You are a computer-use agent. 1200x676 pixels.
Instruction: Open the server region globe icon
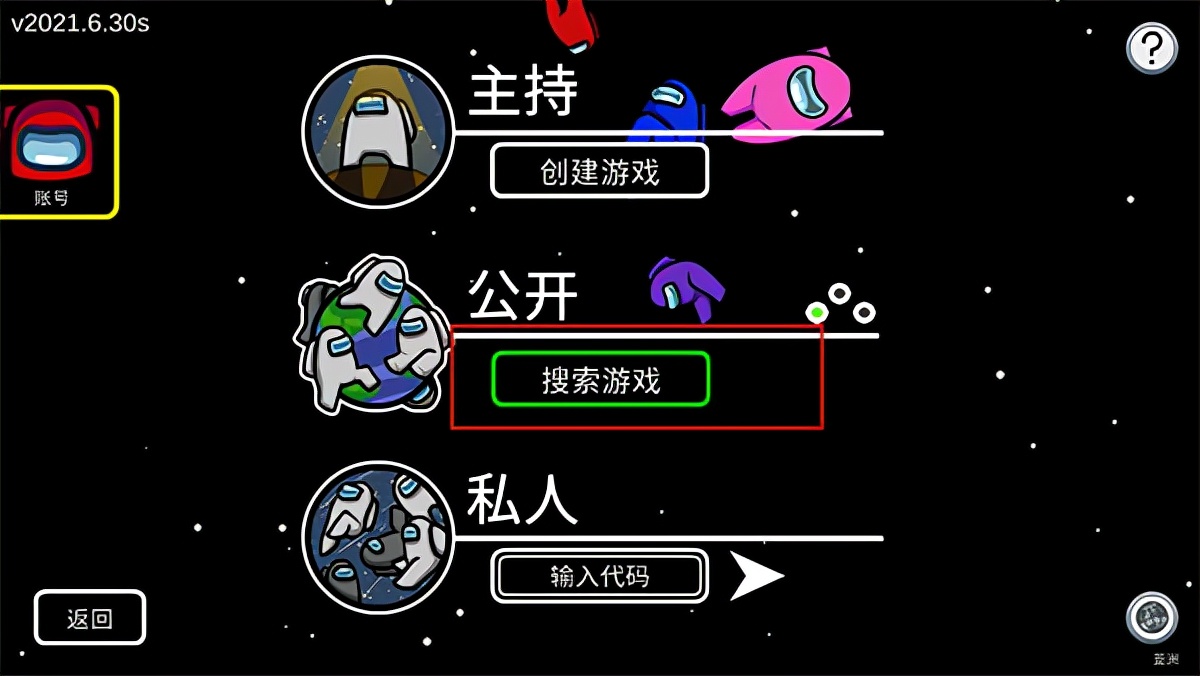[x=1151, y=618]
